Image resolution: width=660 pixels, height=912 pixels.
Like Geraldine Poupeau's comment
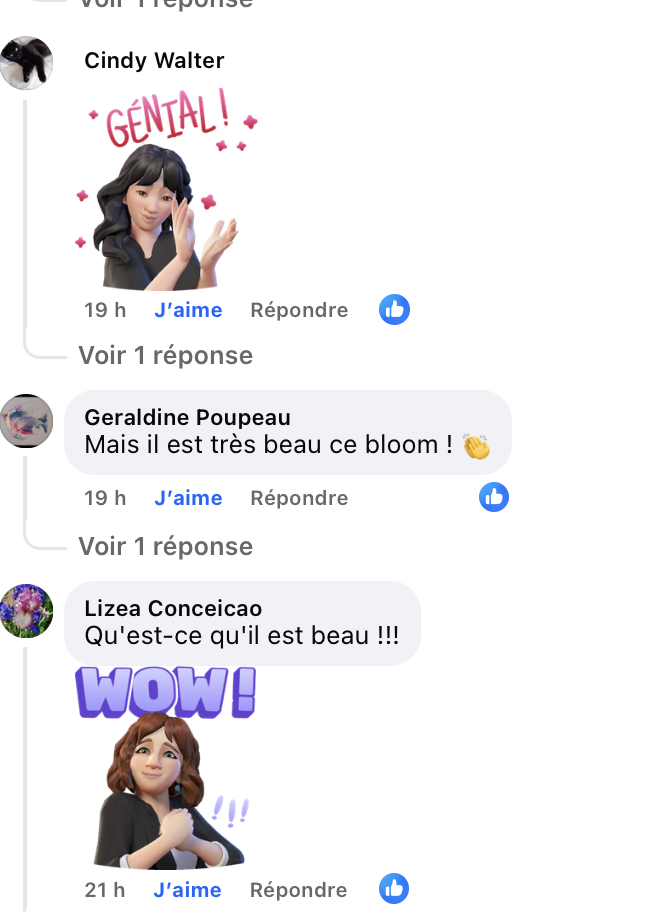pyautogui.click(x=188, y=498)
